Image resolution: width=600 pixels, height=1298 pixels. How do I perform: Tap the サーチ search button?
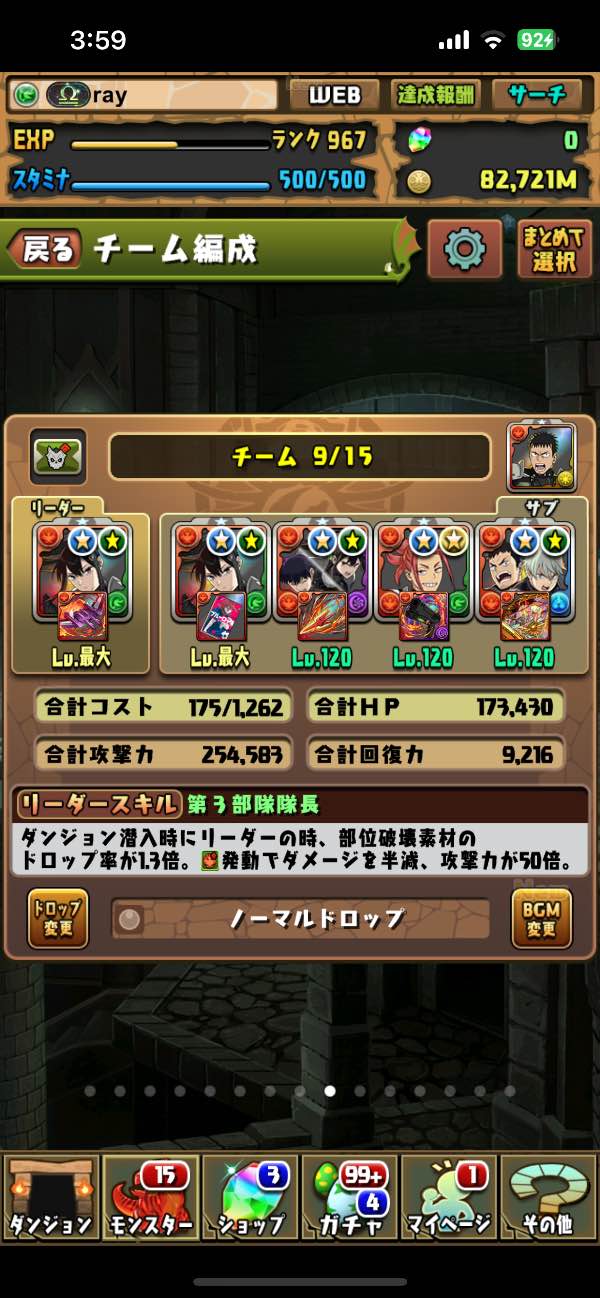tap(537, 95)
